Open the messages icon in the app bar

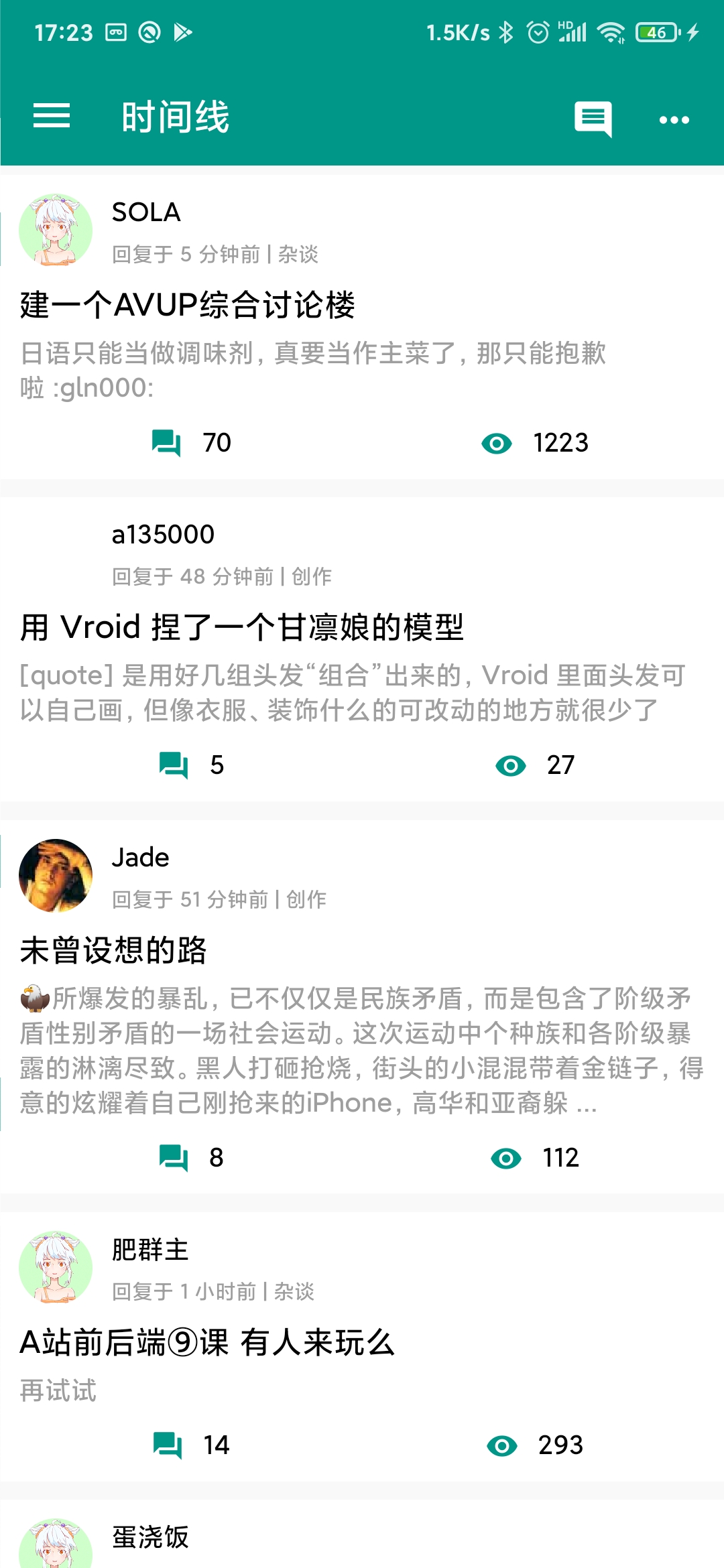[593, 119]
